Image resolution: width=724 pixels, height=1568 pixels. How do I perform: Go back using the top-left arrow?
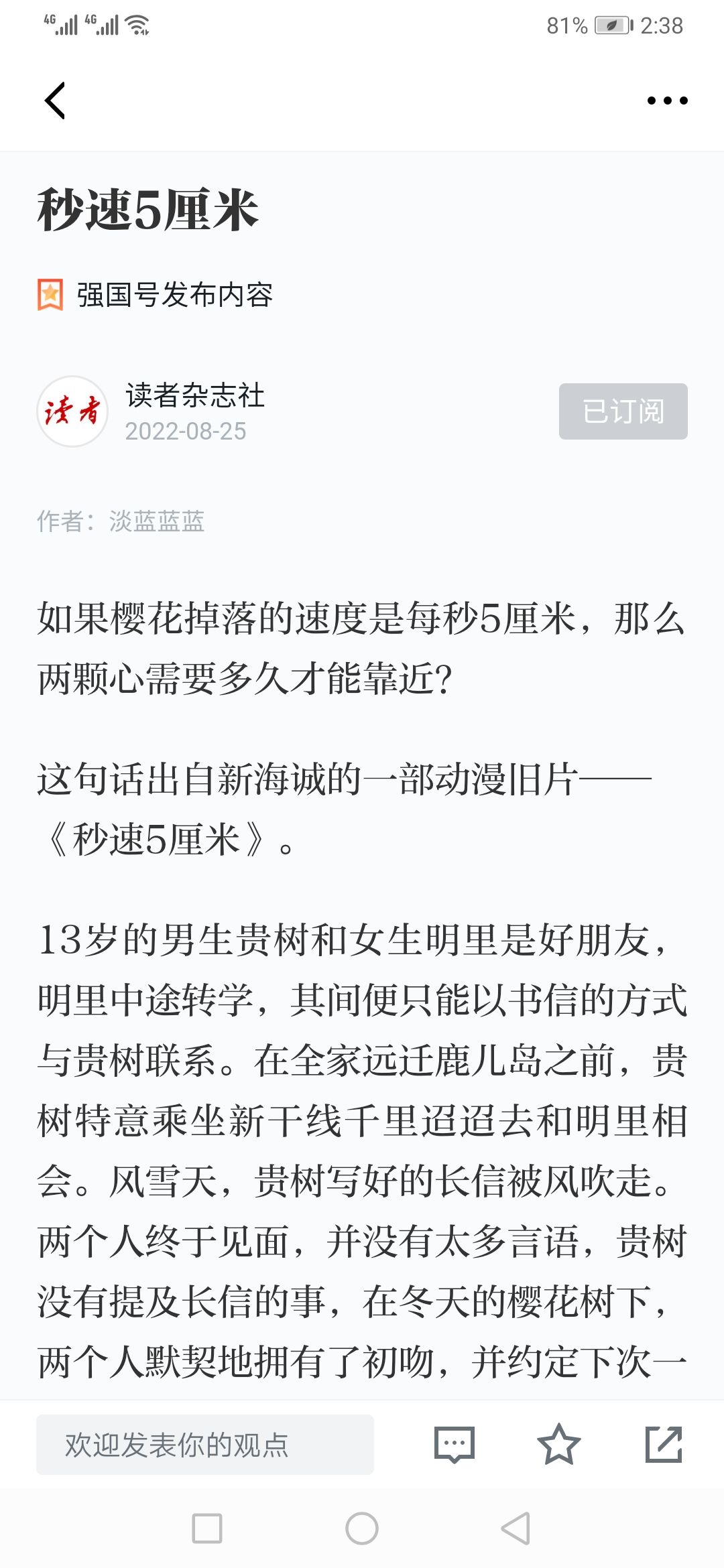(x=55, y=101)
